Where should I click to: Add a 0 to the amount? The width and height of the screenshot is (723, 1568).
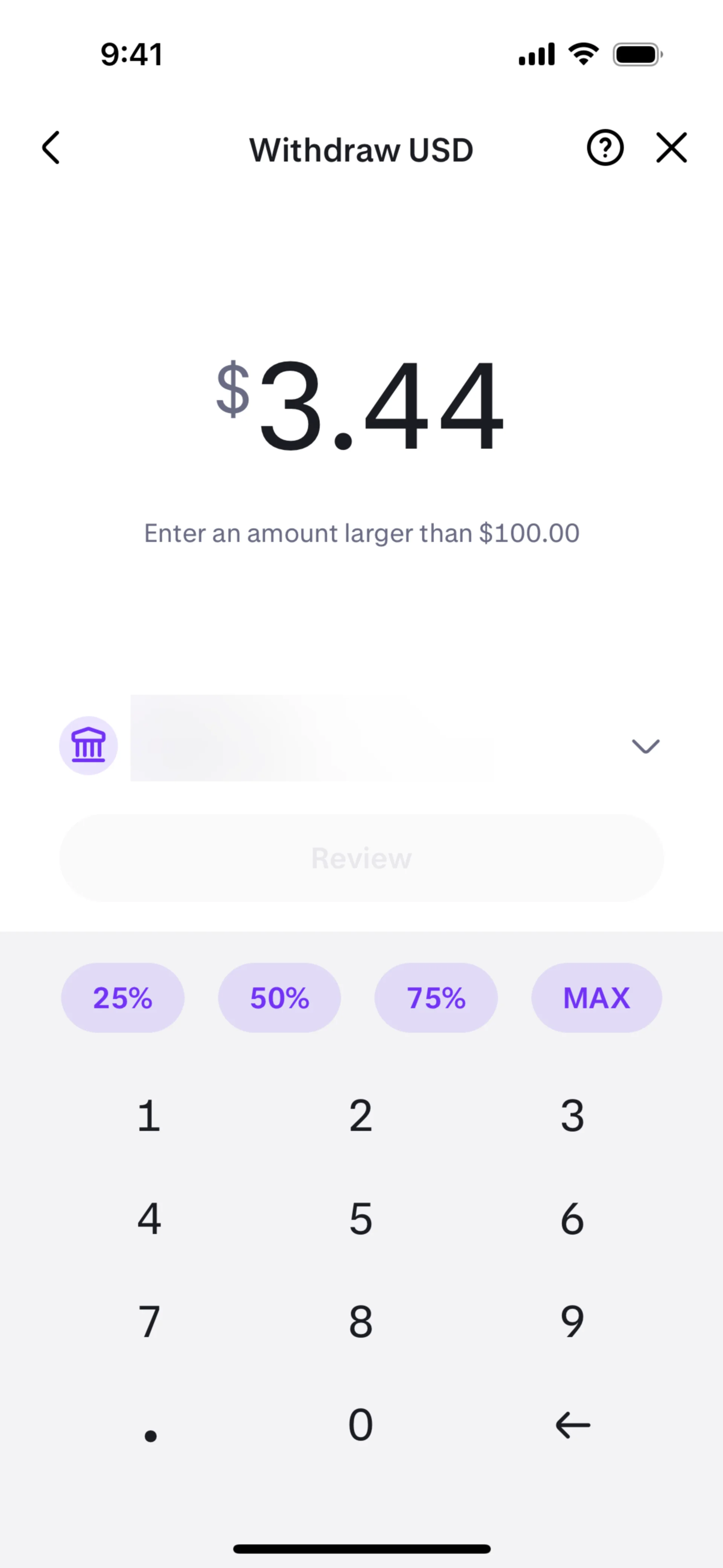[x=361, y=1425]
